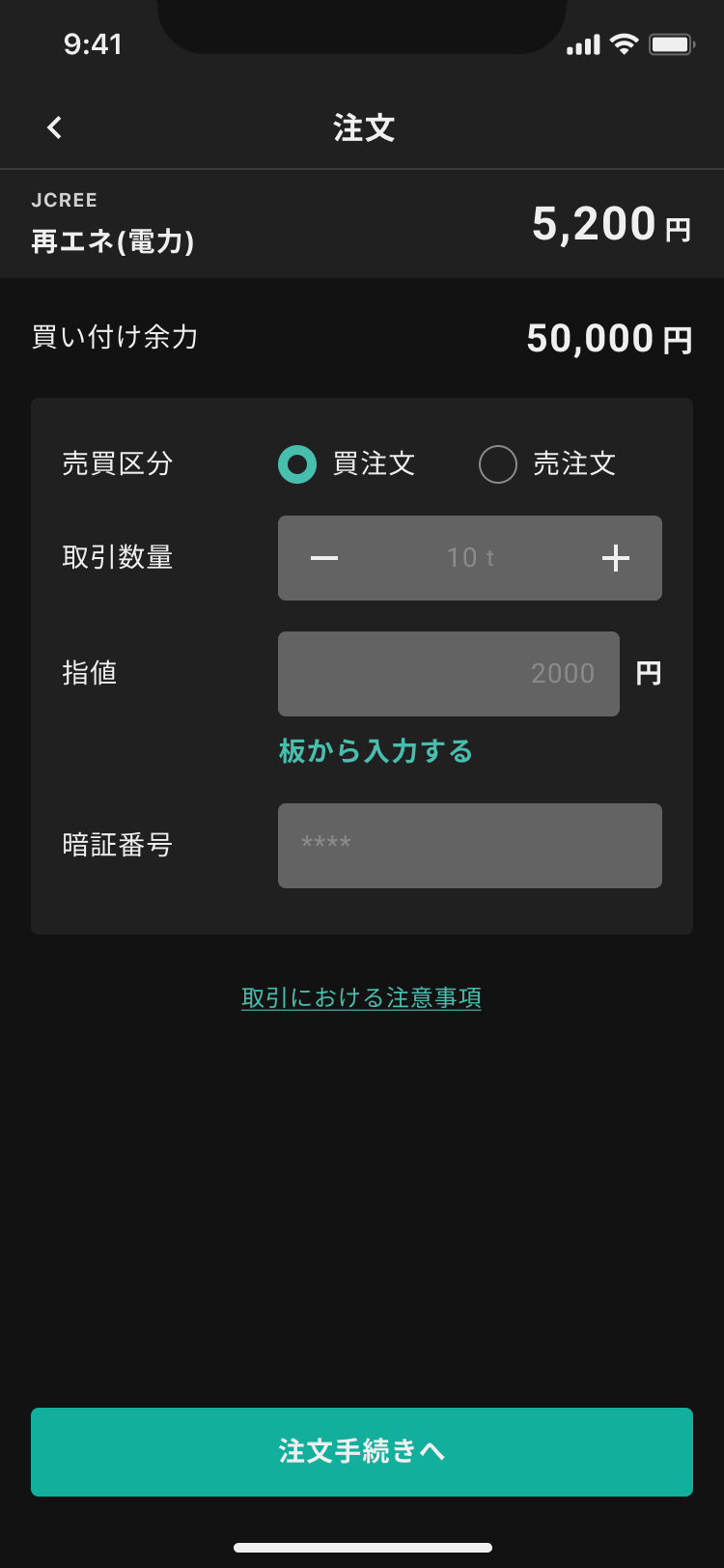Tap the battery icon in the status bar
Viewport: 724px width, 1568px height.
[670, 44]
